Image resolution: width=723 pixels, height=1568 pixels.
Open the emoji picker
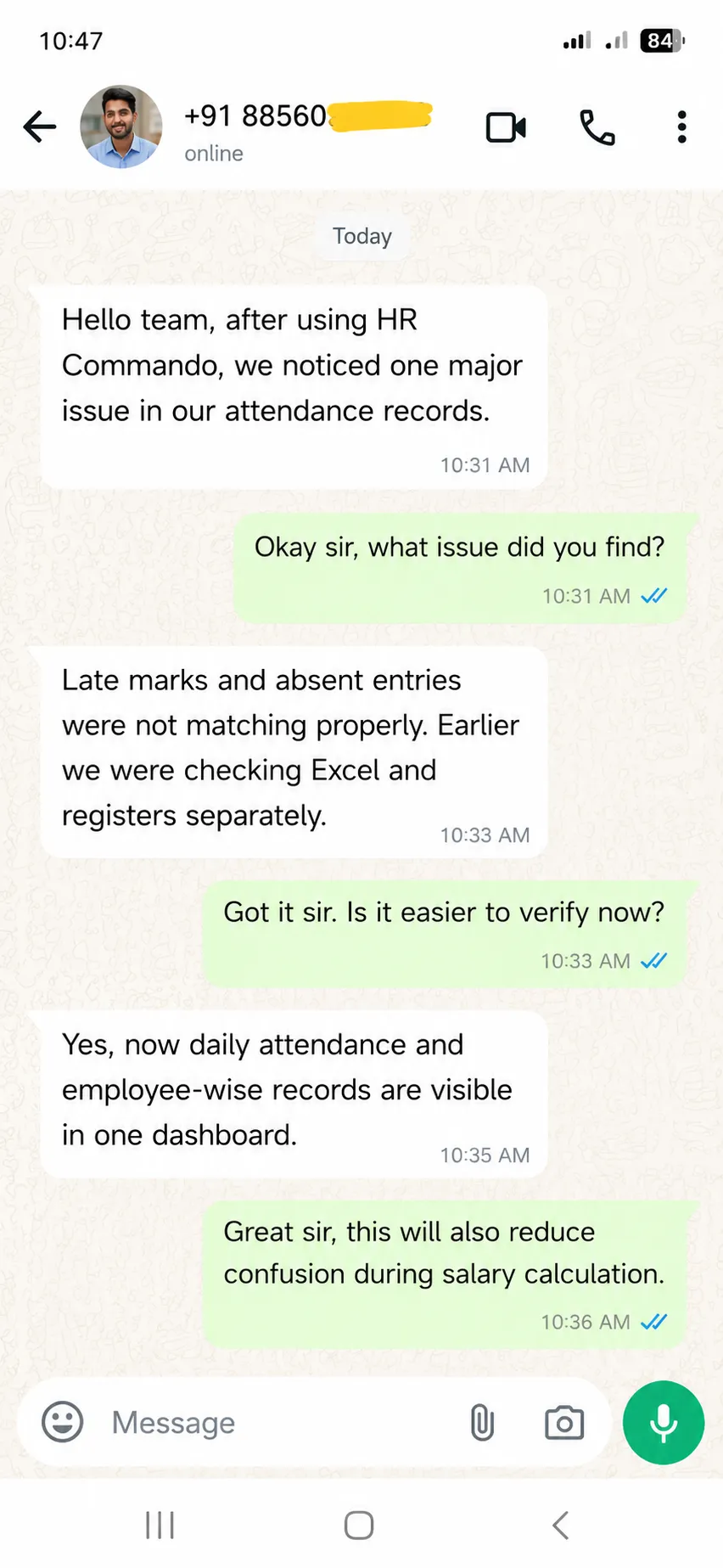click(63, 1422)
